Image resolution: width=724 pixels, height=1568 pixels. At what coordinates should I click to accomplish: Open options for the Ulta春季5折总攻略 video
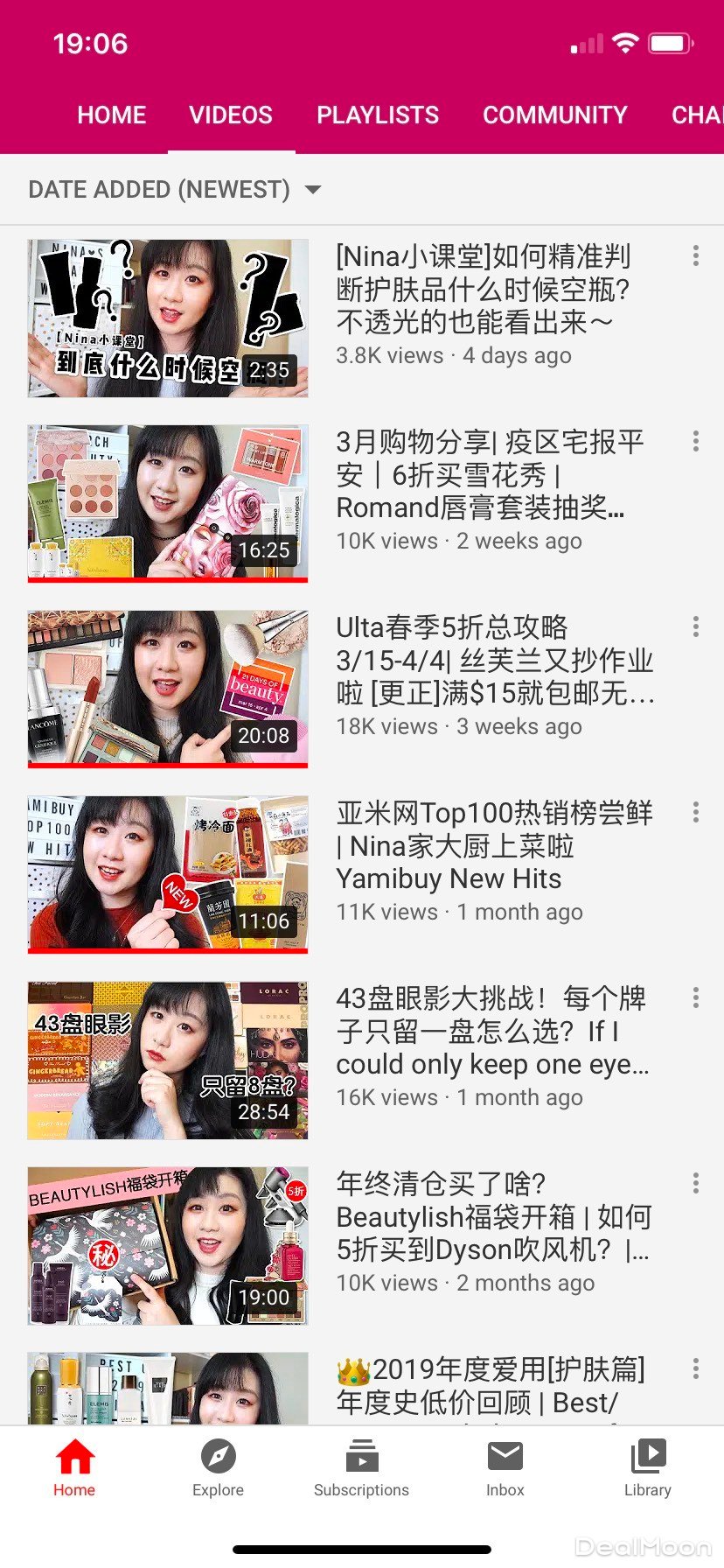696,626
